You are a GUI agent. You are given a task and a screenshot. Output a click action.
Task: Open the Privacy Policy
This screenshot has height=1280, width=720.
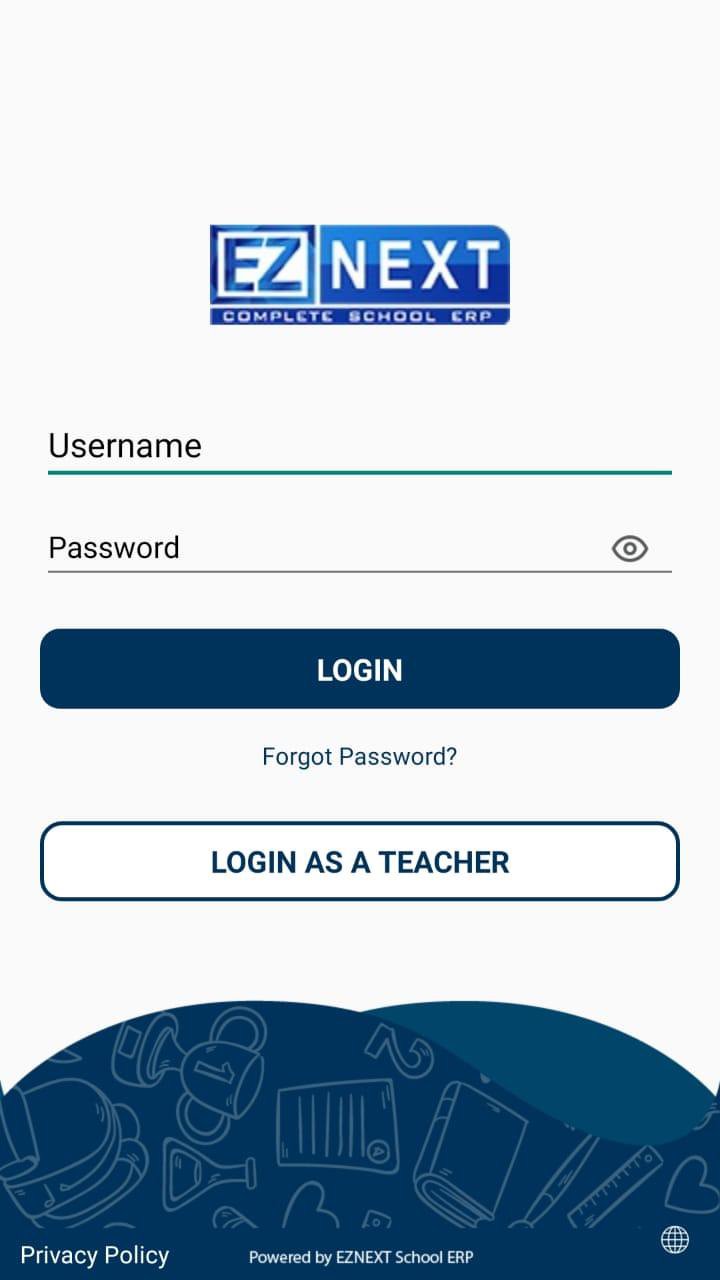point(95,1255)
